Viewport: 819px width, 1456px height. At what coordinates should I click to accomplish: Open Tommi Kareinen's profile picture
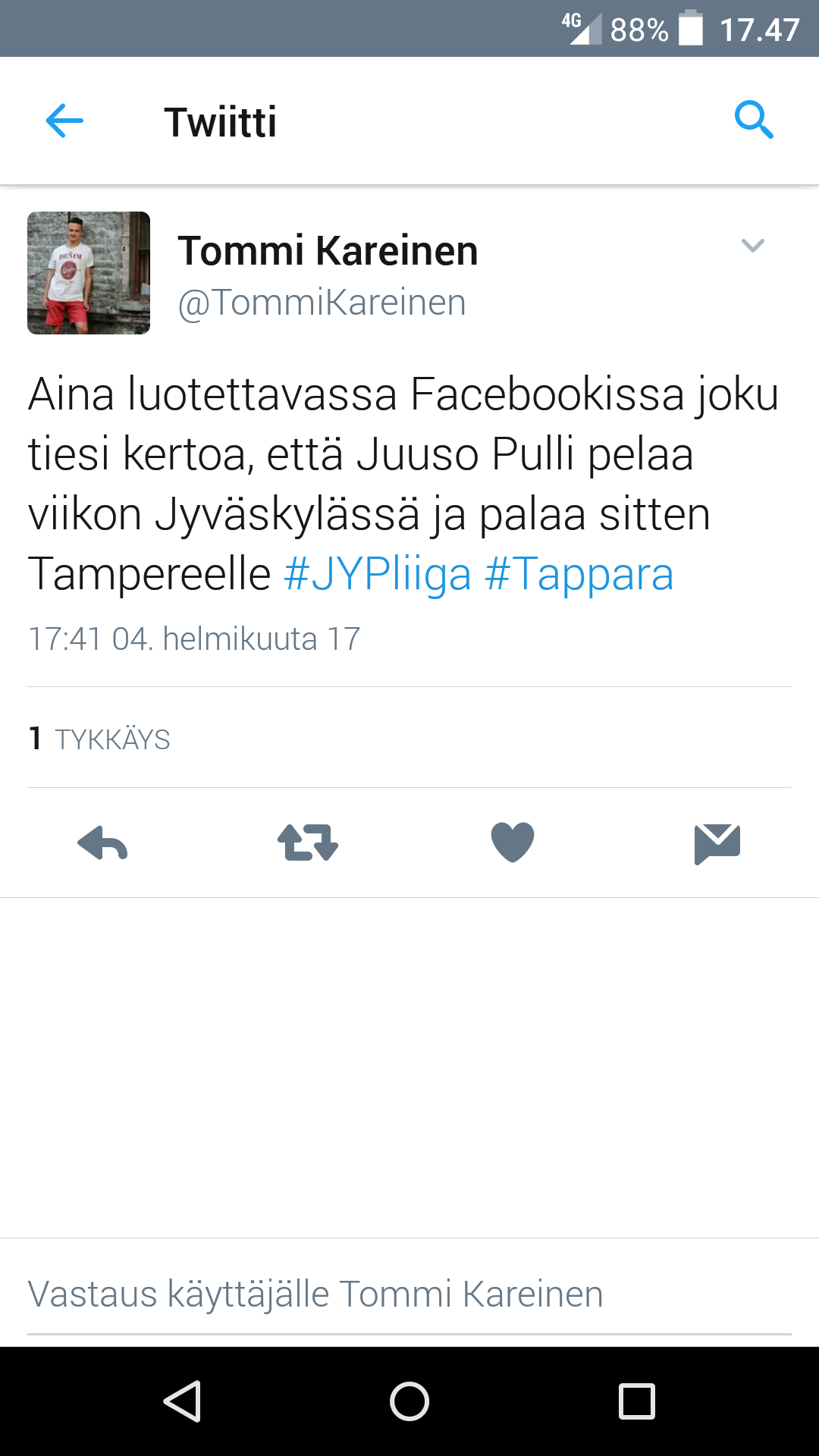tap(89, 273)
